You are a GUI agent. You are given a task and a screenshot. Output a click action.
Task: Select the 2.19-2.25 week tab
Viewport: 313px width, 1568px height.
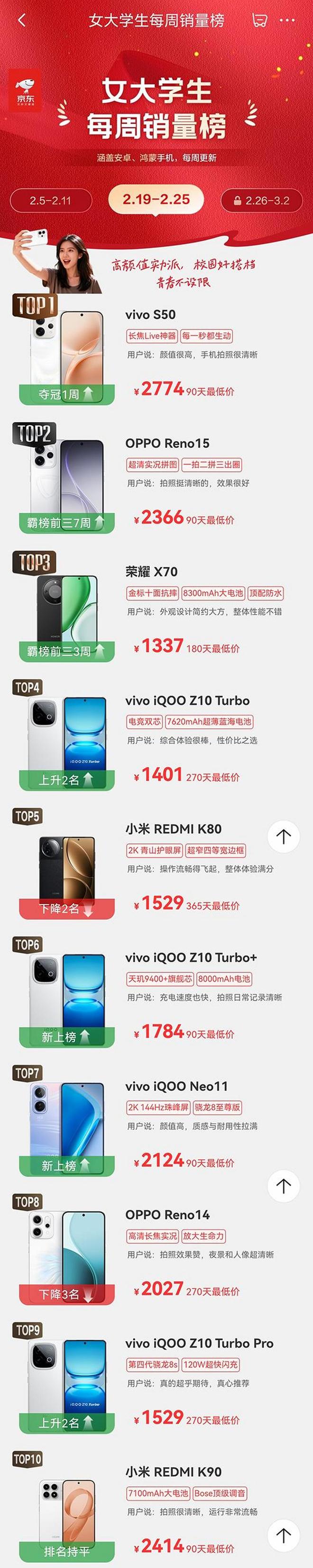tap(156, 199)
